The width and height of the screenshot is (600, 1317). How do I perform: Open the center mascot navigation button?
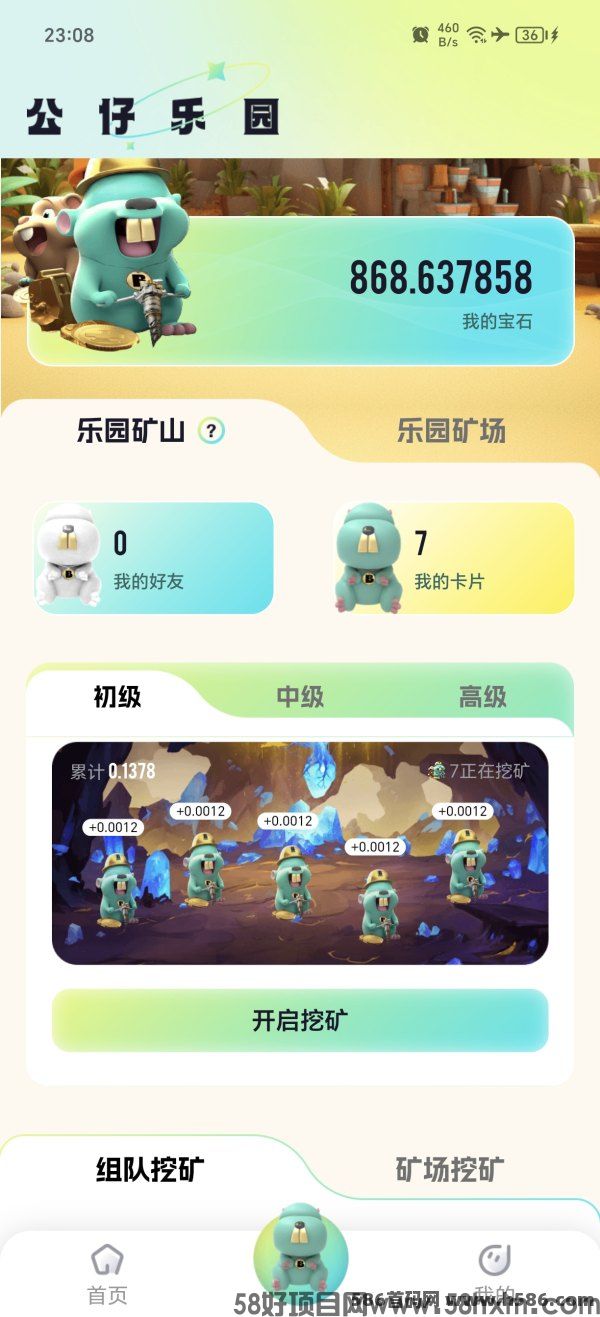pyautogui.click(x=300, y=1255)
